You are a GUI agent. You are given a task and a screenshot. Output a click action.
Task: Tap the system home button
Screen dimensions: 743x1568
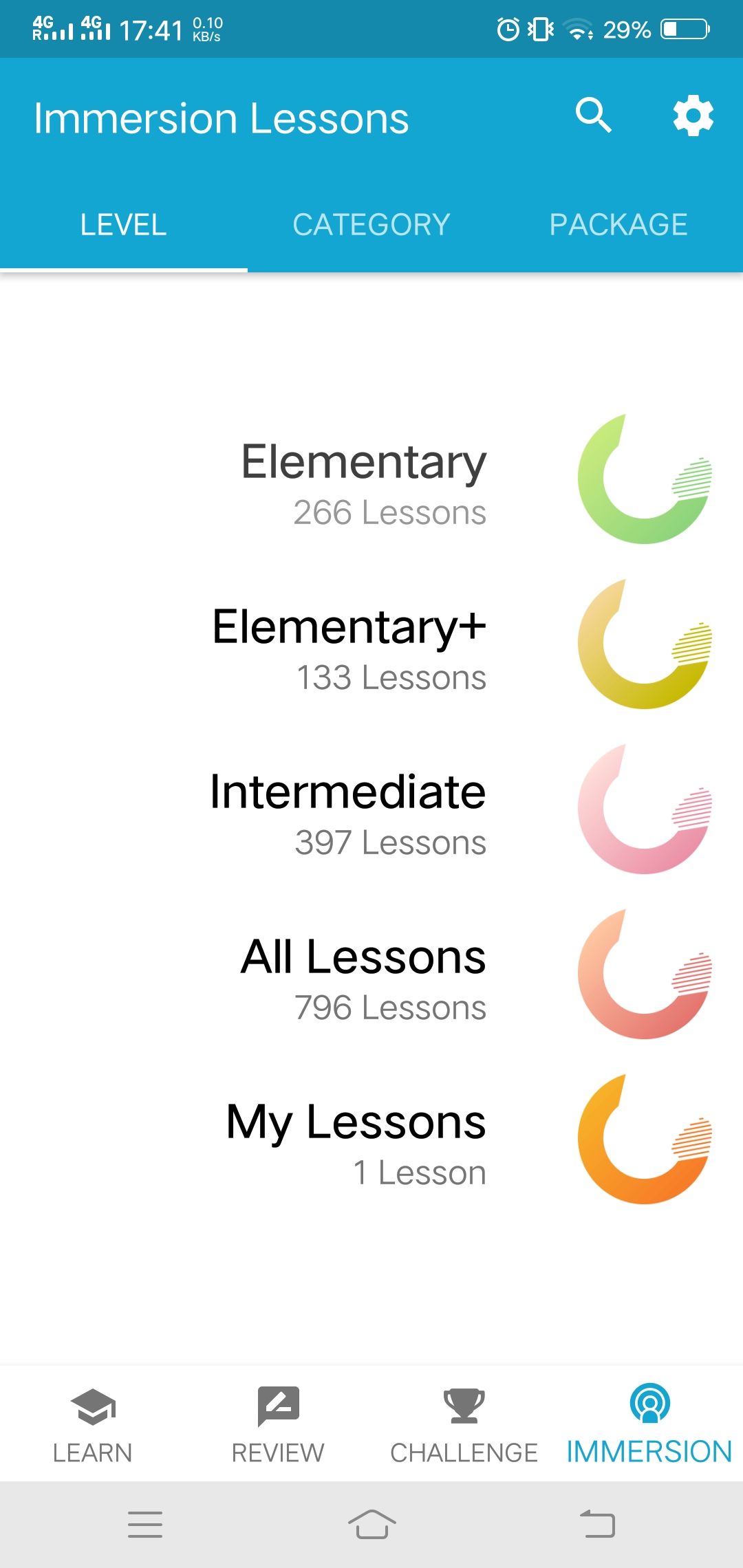click(x=371, y=1524)
